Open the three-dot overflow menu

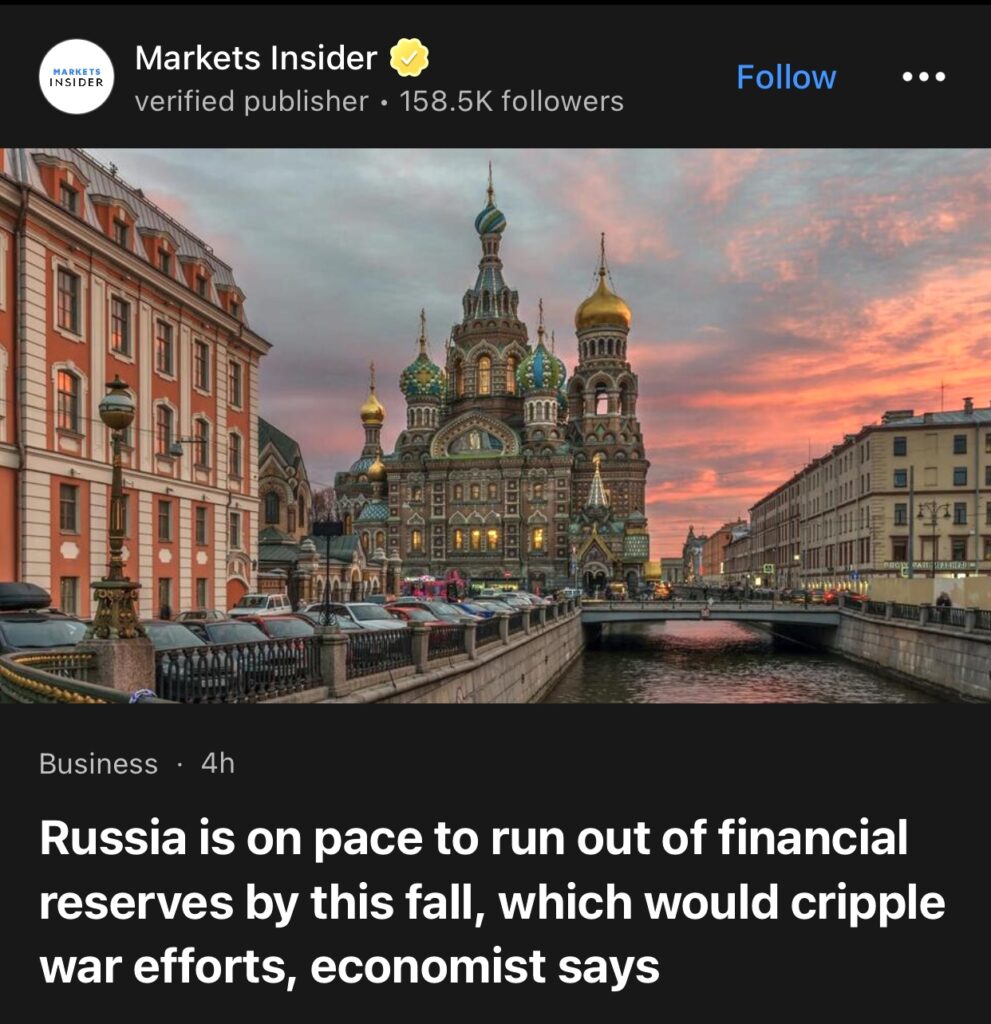923,77
